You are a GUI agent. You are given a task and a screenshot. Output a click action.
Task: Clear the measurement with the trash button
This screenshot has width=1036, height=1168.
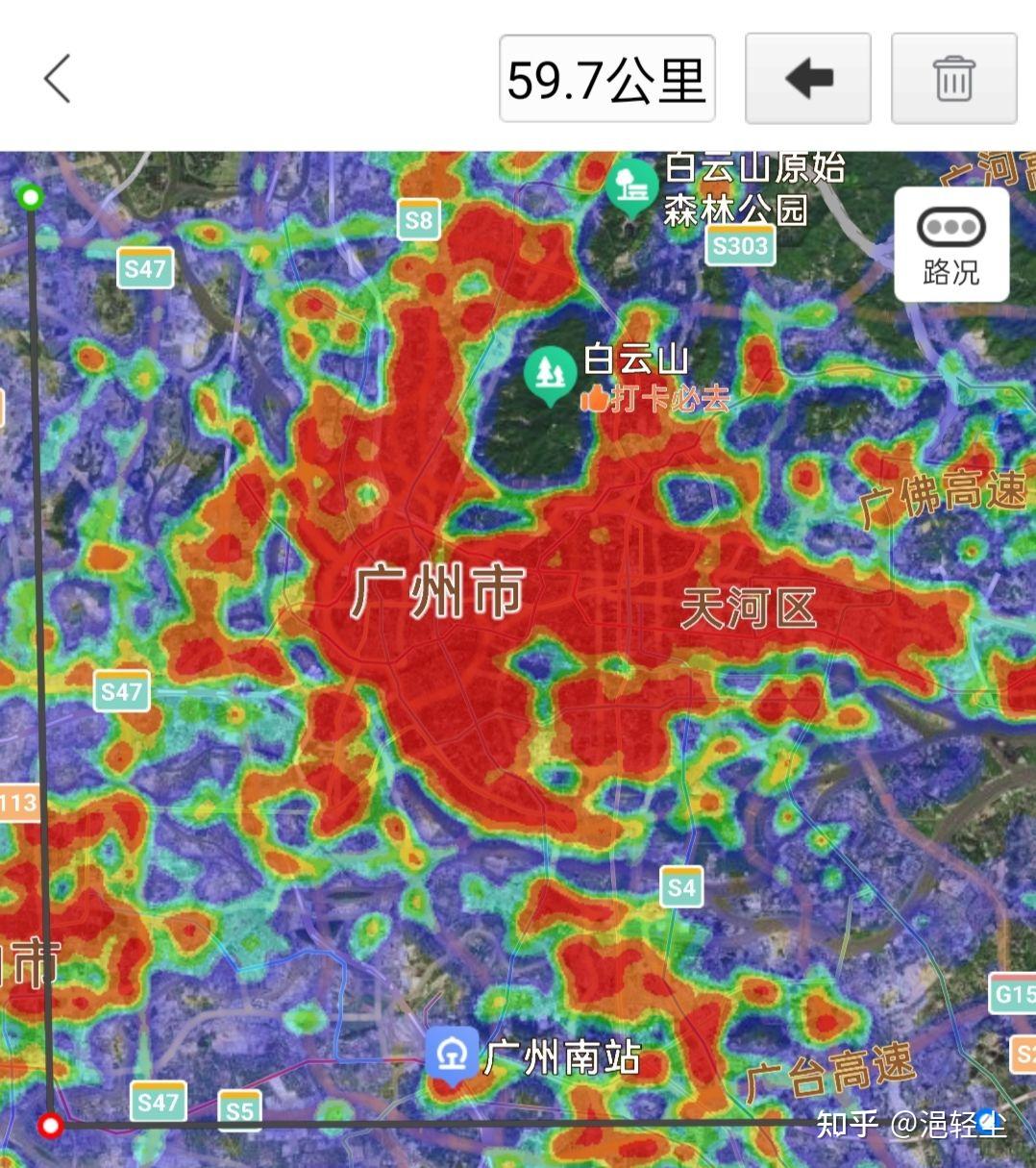(953, 79)
